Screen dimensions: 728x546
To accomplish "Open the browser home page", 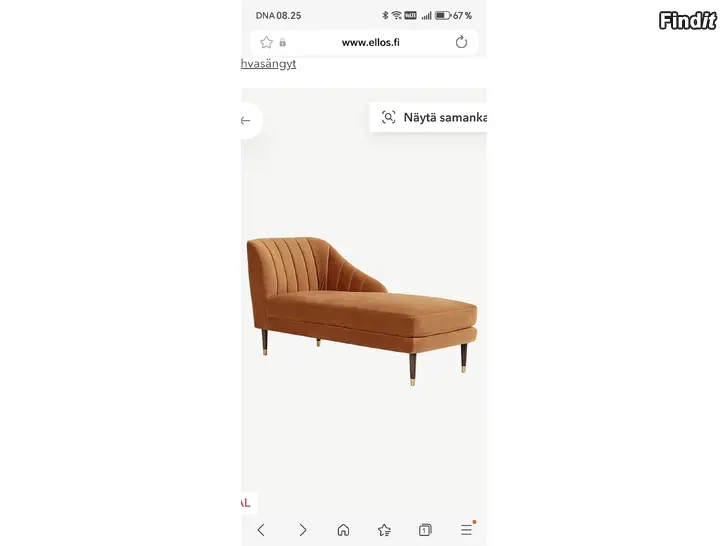I will click(x=343, y=530).
